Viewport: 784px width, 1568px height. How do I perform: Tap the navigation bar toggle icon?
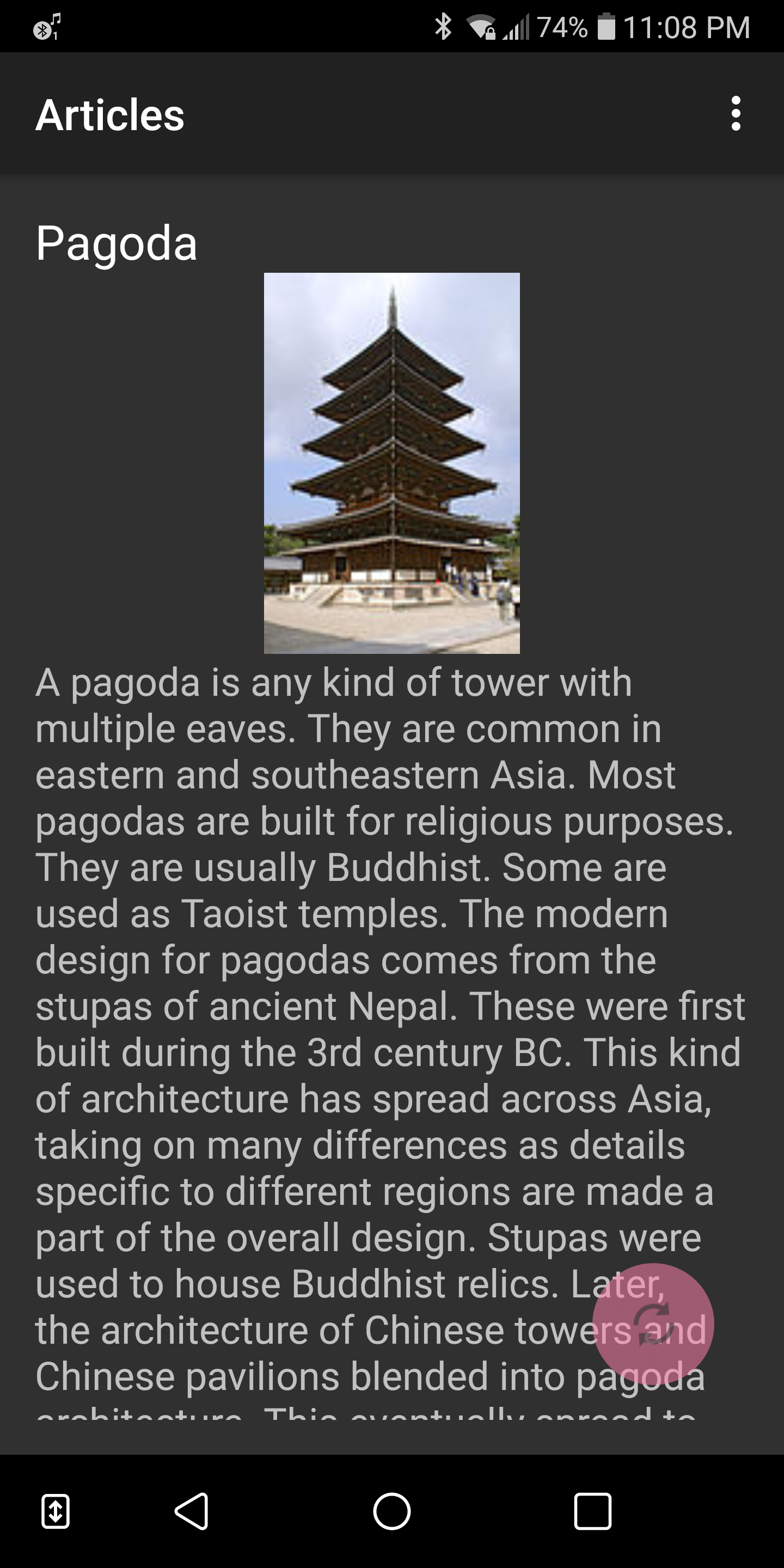56,1511
